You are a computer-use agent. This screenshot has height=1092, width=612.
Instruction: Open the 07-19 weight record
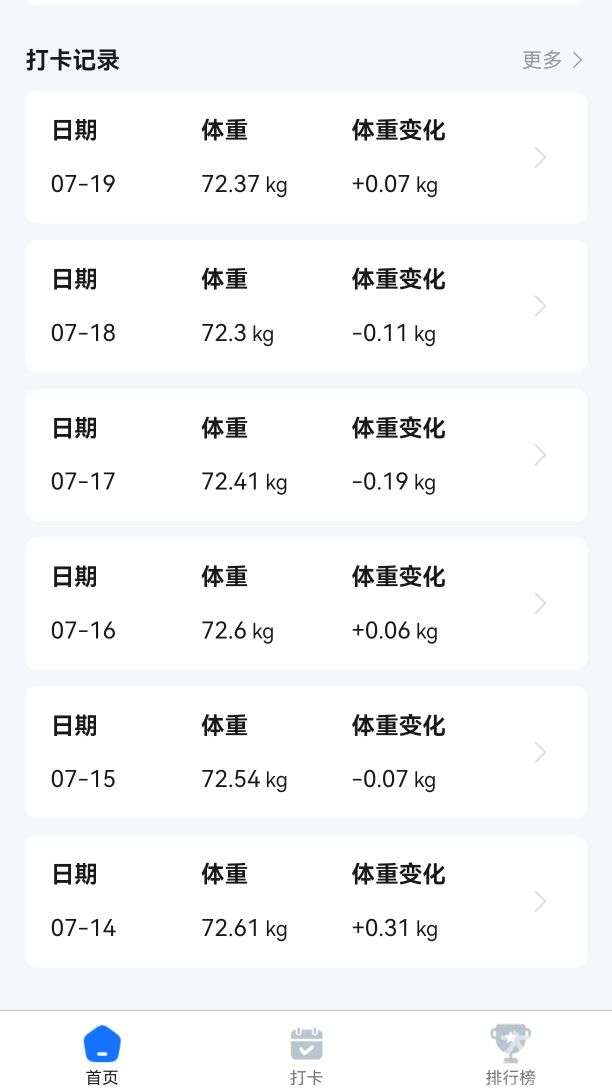click(x=306, y=157)
